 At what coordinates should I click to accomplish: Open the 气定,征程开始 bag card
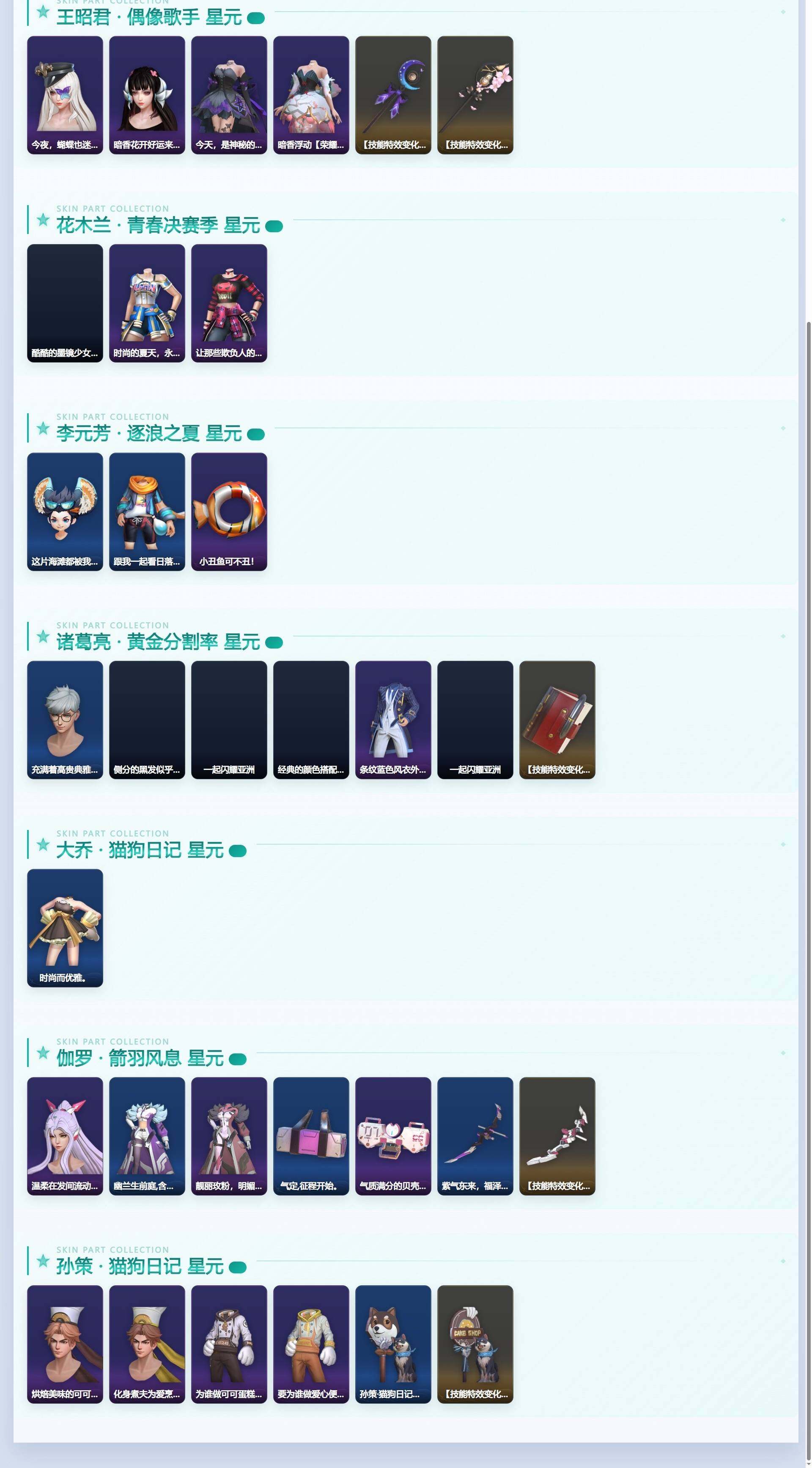[311, 1136]
